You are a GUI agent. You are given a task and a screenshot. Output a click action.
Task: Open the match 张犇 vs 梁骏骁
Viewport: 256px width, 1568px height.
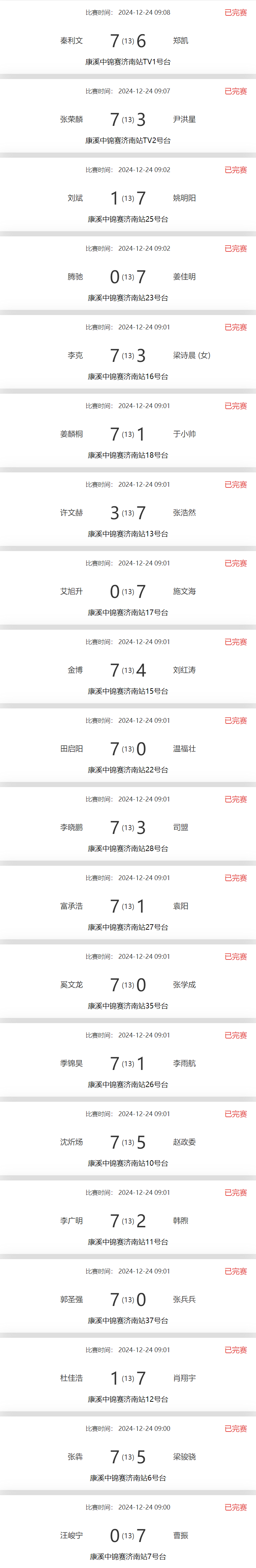pos(128,1456)
